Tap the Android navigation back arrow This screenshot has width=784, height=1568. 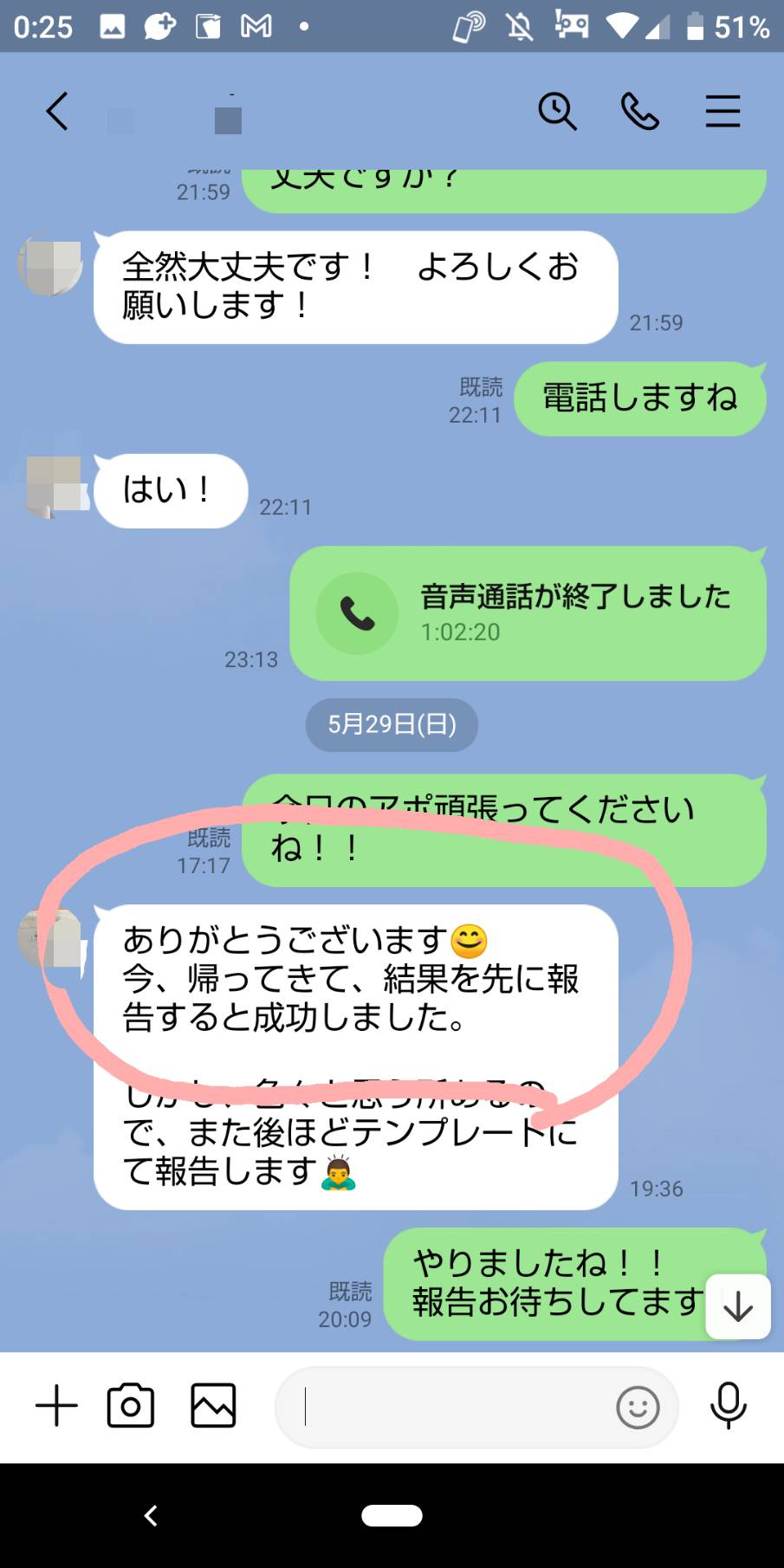click(x=149, y=1514)
